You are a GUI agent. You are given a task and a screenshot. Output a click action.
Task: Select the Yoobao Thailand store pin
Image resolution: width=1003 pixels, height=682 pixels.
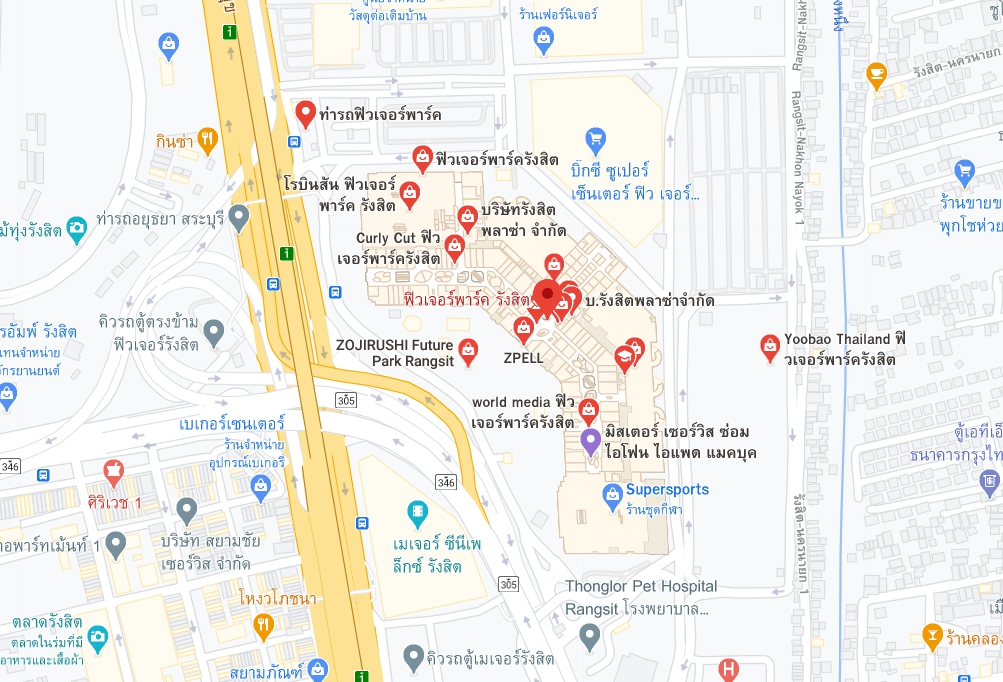tap(770, 346)
